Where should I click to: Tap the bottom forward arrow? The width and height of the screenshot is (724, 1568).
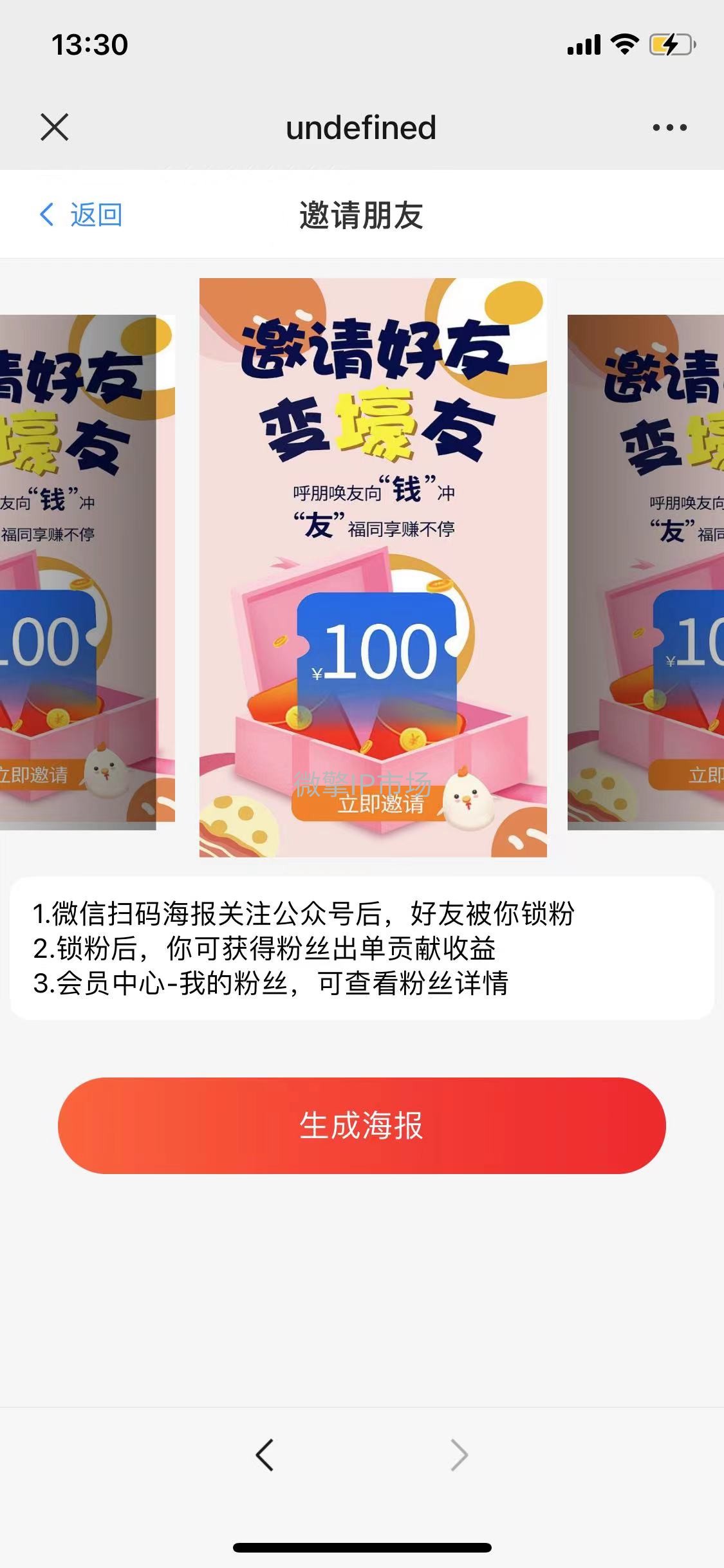click(x=459, y=1455)
